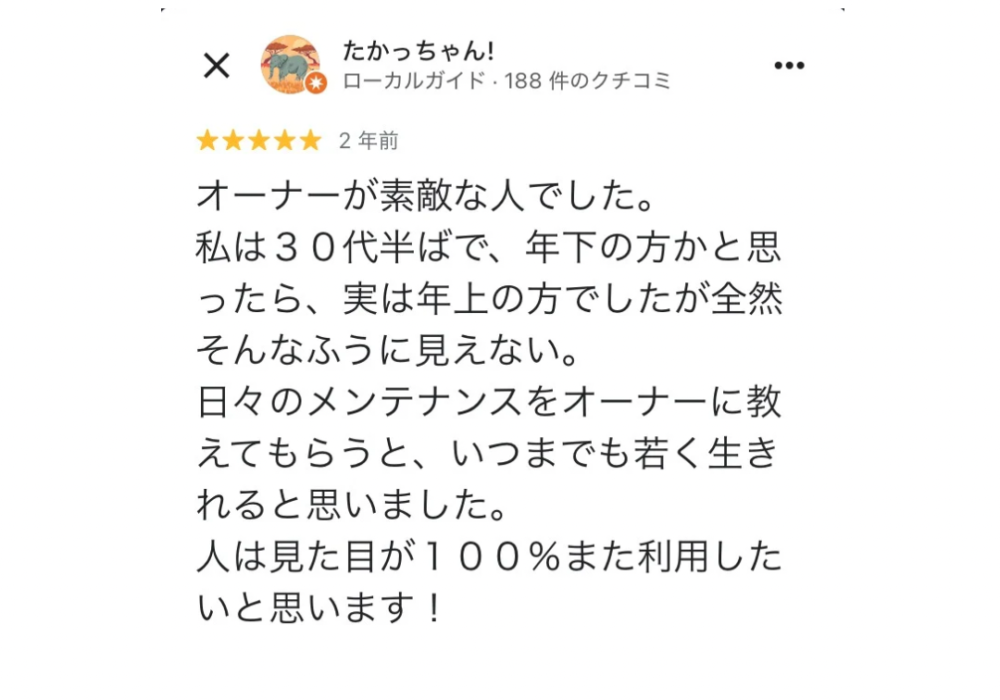
Task: Open the review's overflow menu
Action: pyautogui.click(x=789, y=66)
